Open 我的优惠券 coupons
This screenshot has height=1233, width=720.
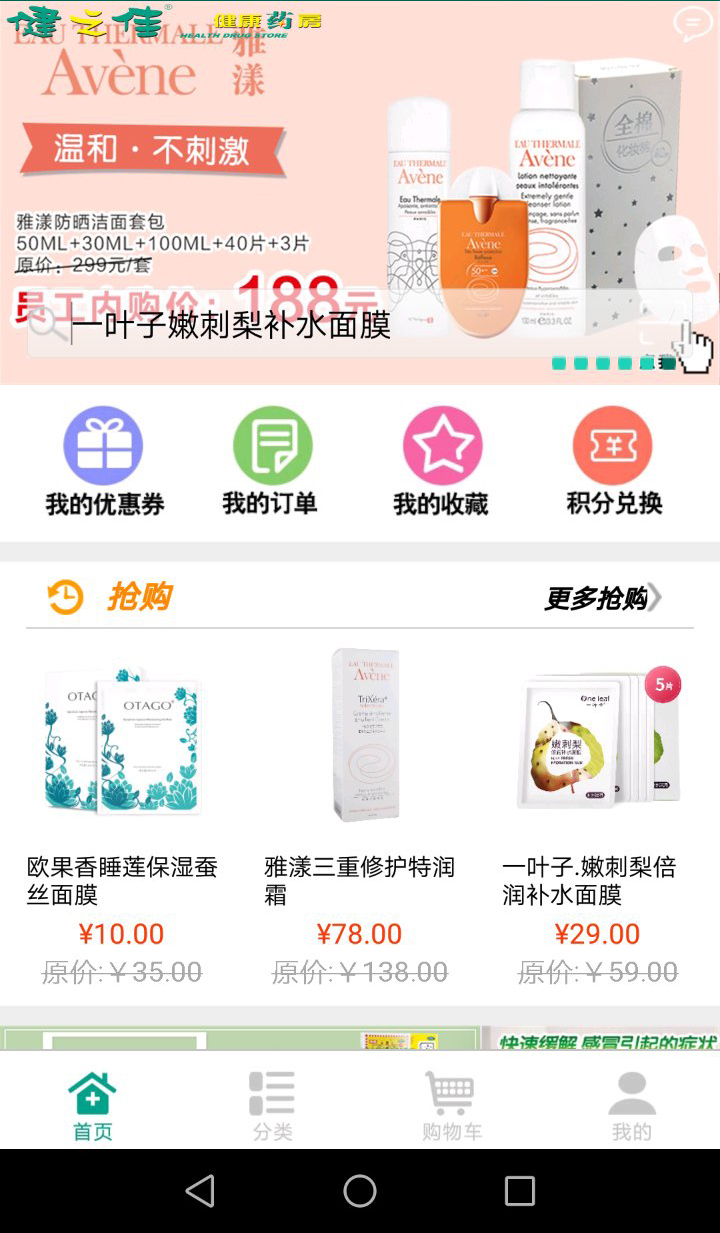(x=104, y=462)
